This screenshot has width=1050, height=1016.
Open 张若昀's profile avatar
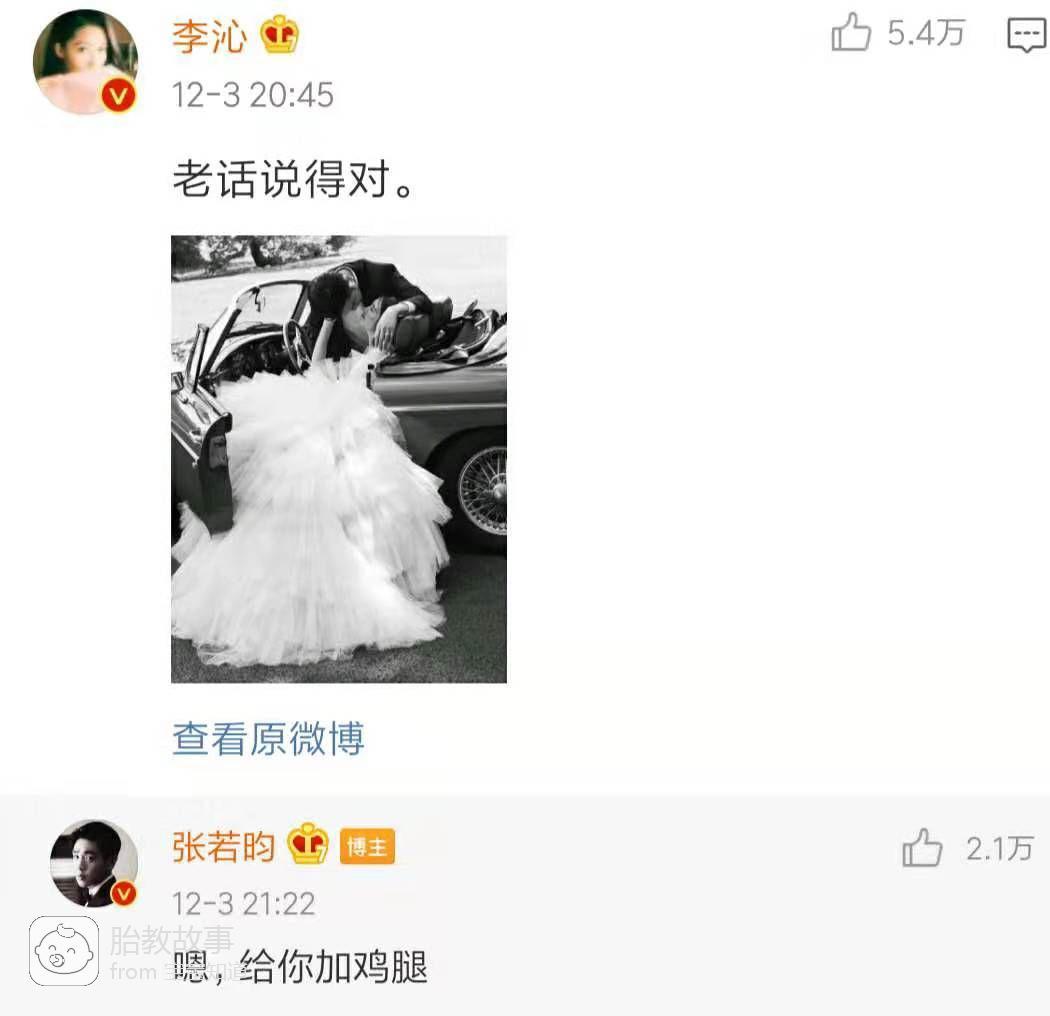pyautogui.click(x=94, y=863)
